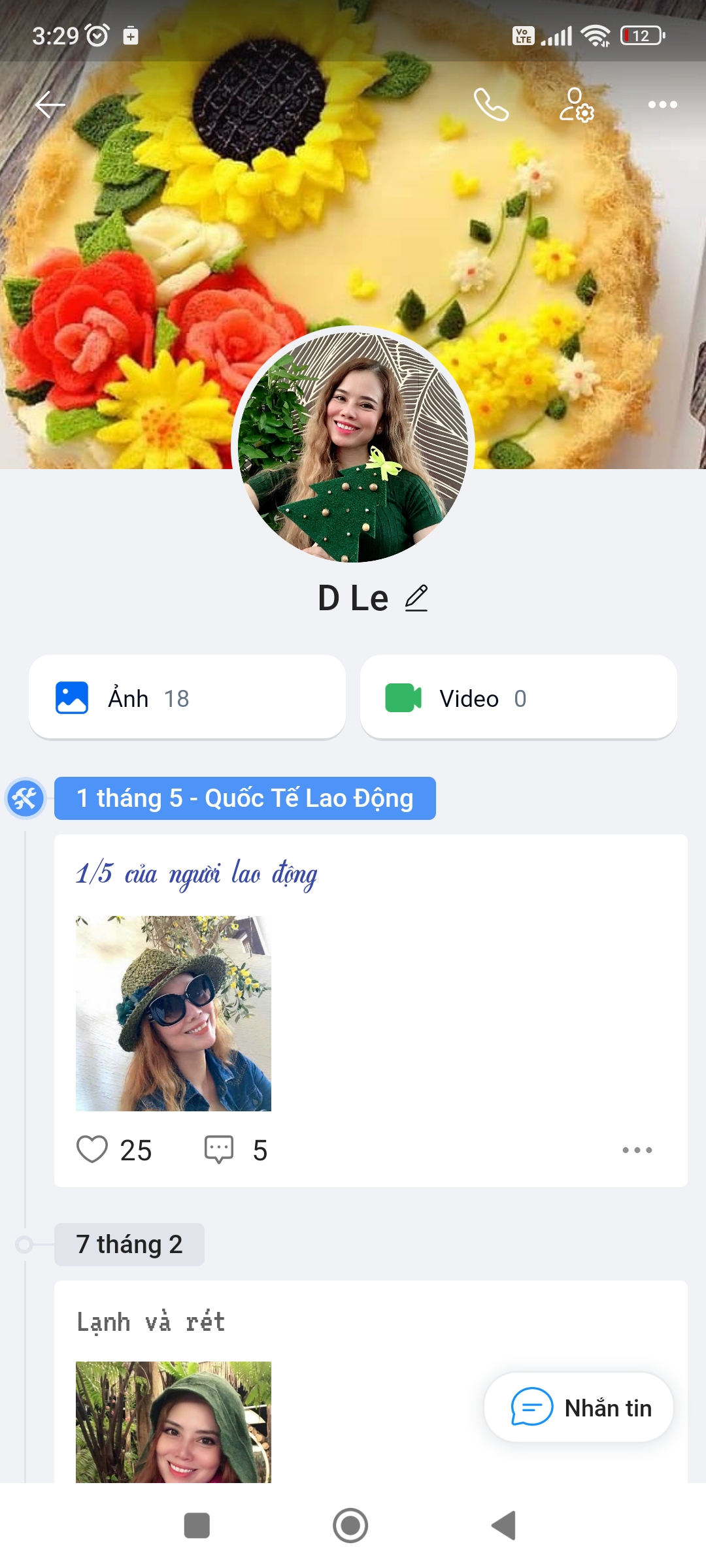
Task: Go to the system home screen
Action: coord(350,1526)
